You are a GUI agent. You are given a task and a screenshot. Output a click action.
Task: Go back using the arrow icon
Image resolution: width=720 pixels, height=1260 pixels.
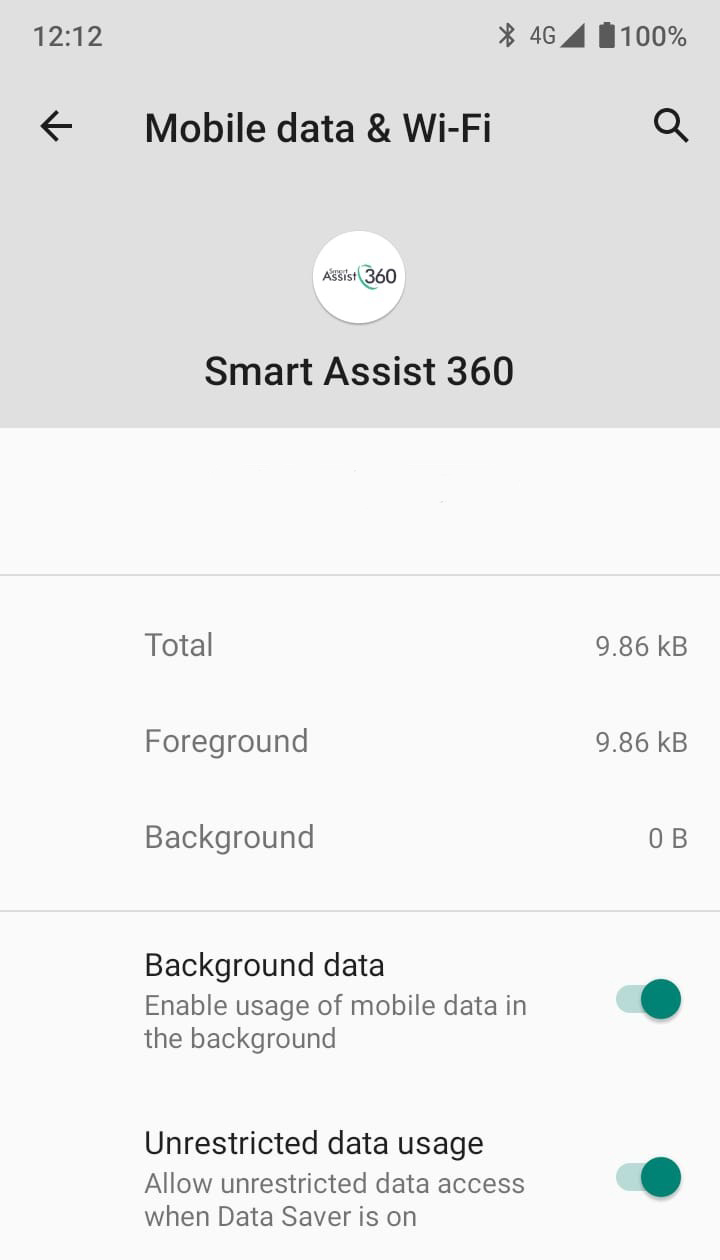pyautogui.click(x=56, y=127)
